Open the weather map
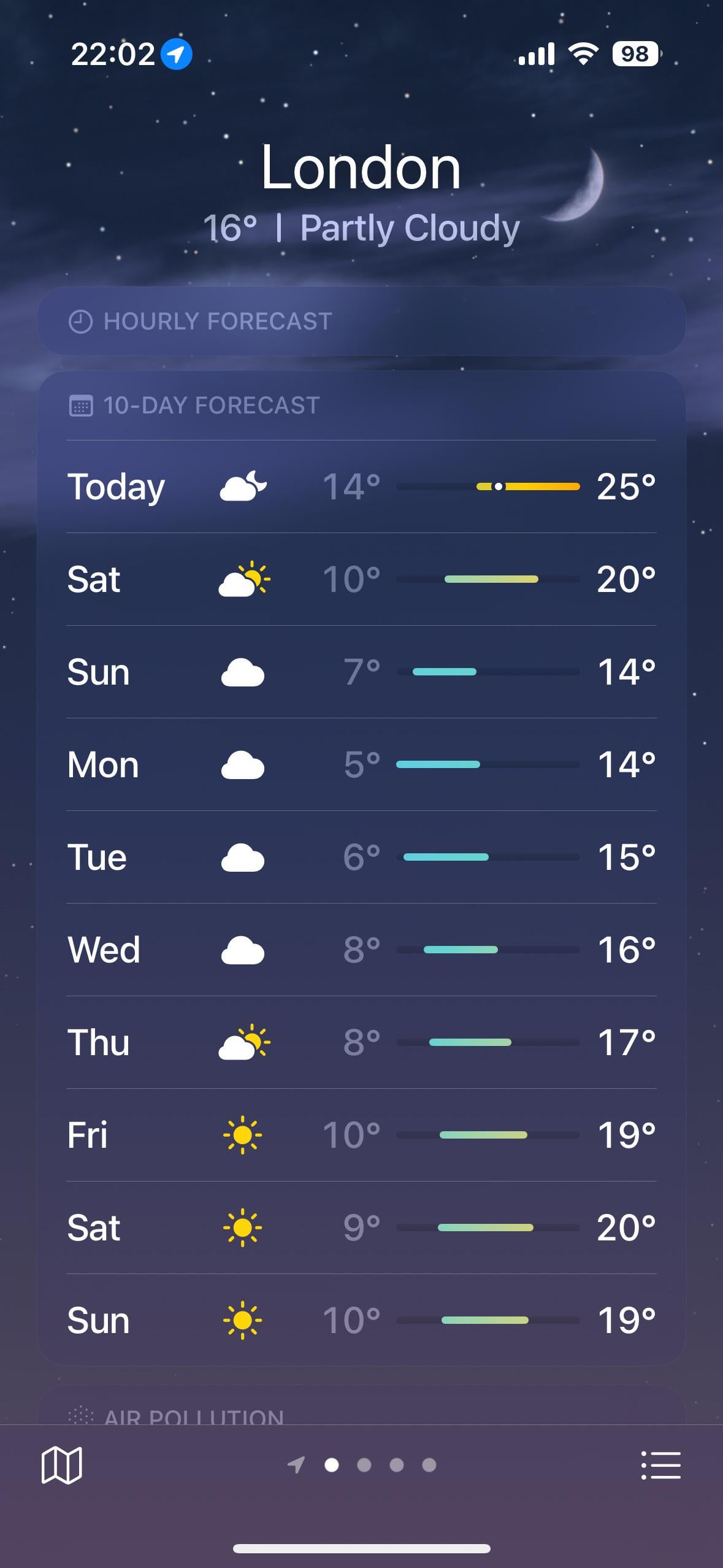Image resolution: width=723 pixels, height=1568 pixels. click(x=61, y=1465)
